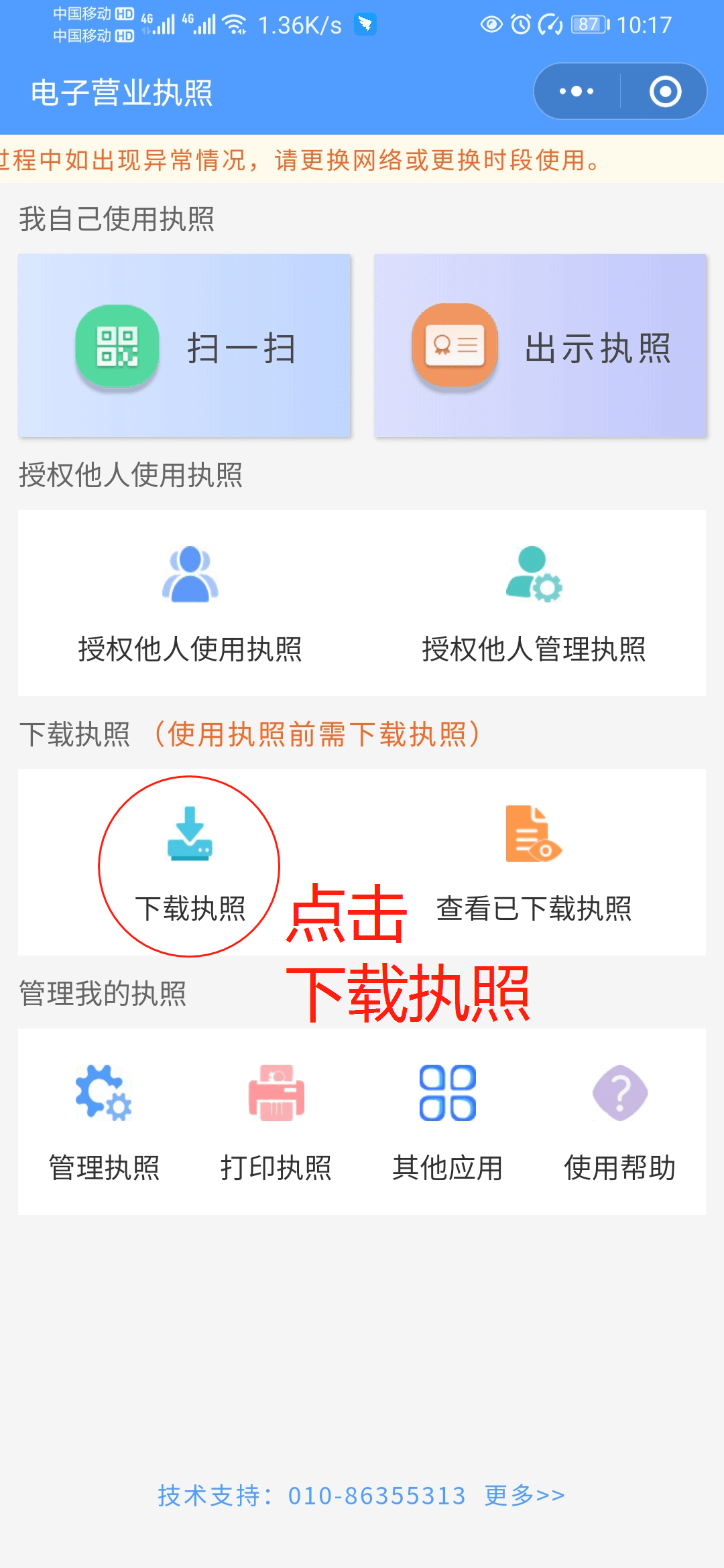Open 查看已下载执照
The image size is (724, 1568).
(534, 864)
